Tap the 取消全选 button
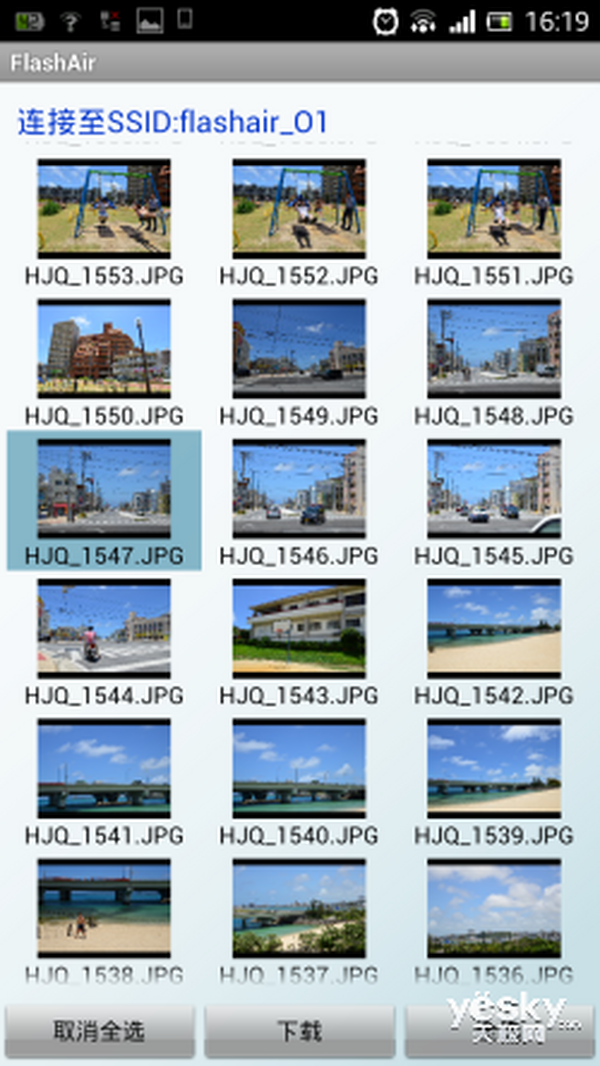The image size is (600, 1066). (99, 1031)
